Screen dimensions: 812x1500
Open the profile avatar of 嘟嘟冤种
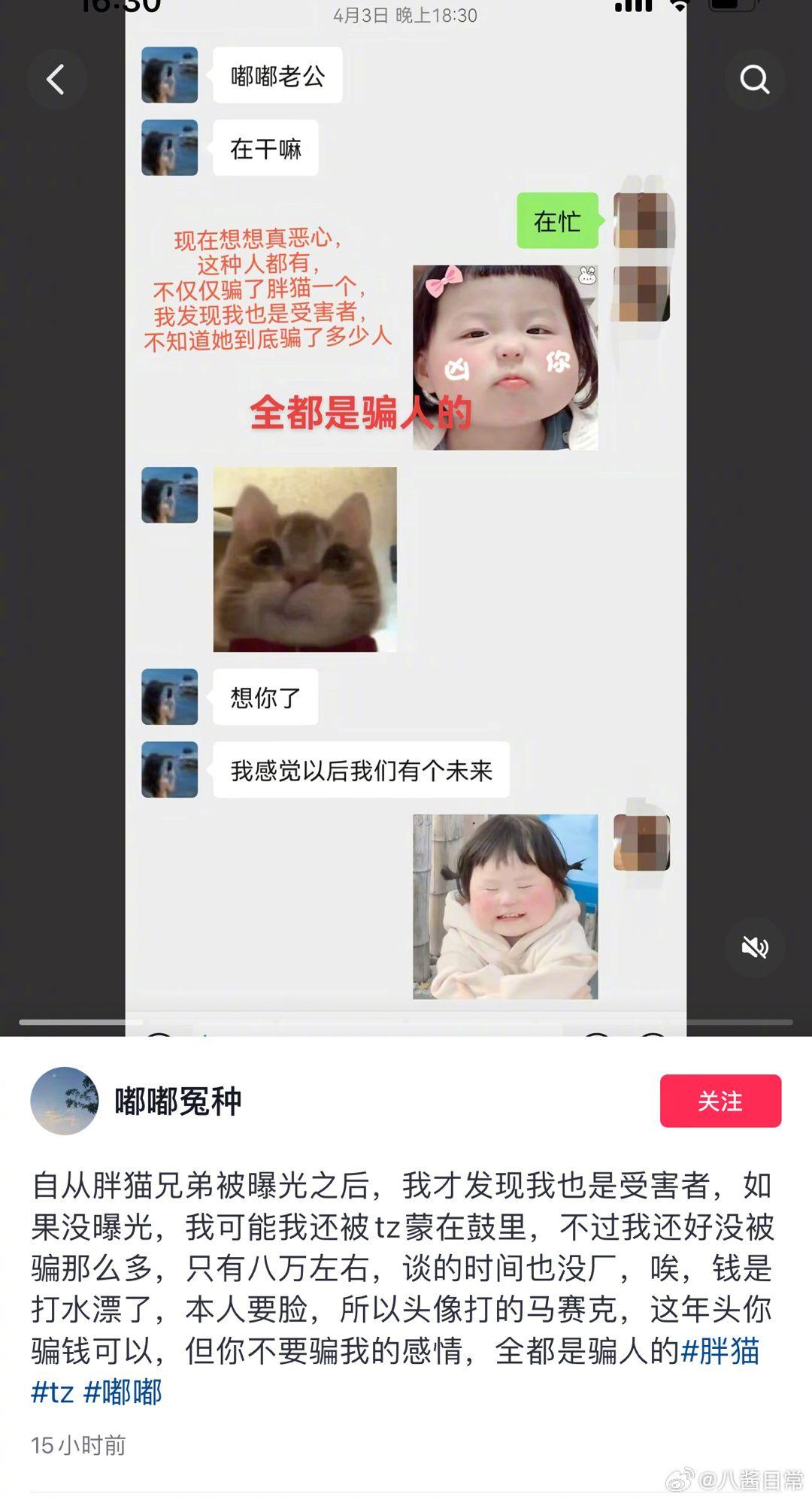pos(65,1101)
